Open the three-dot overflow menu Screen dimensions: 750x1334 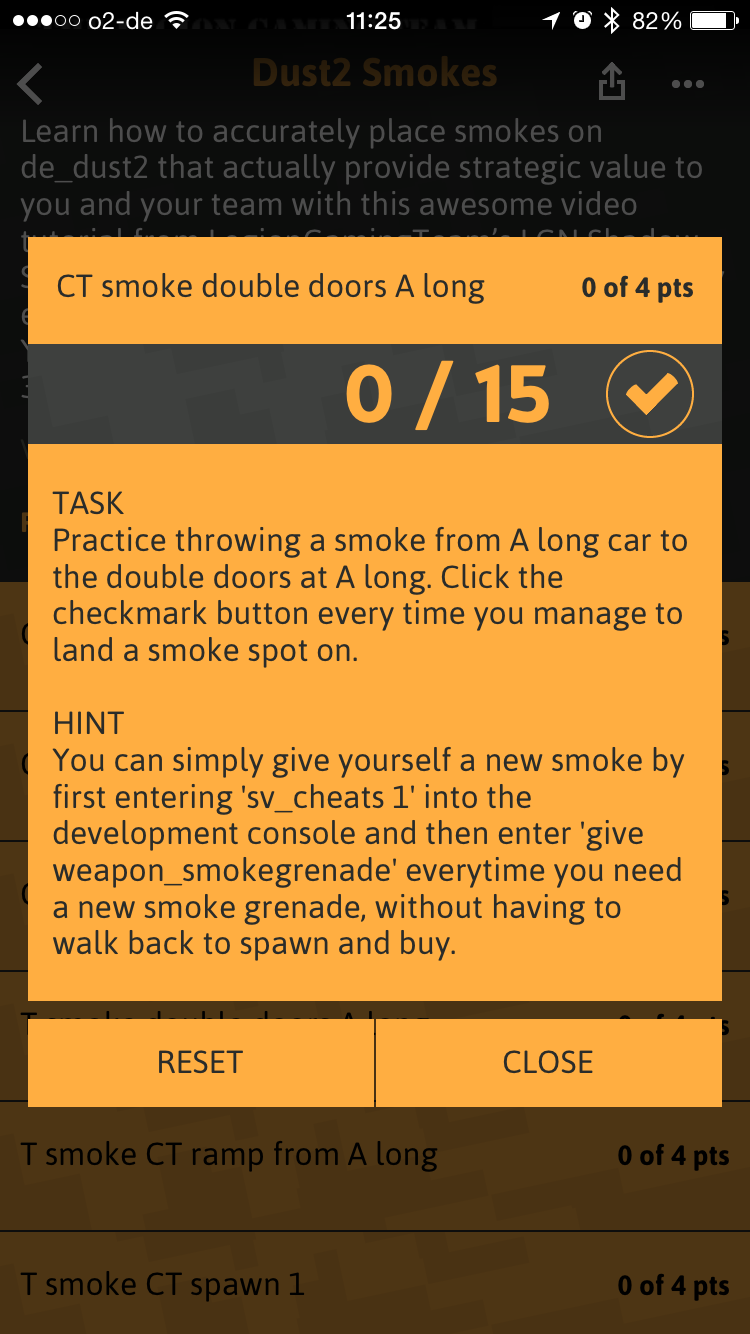(x=688, y=84)
